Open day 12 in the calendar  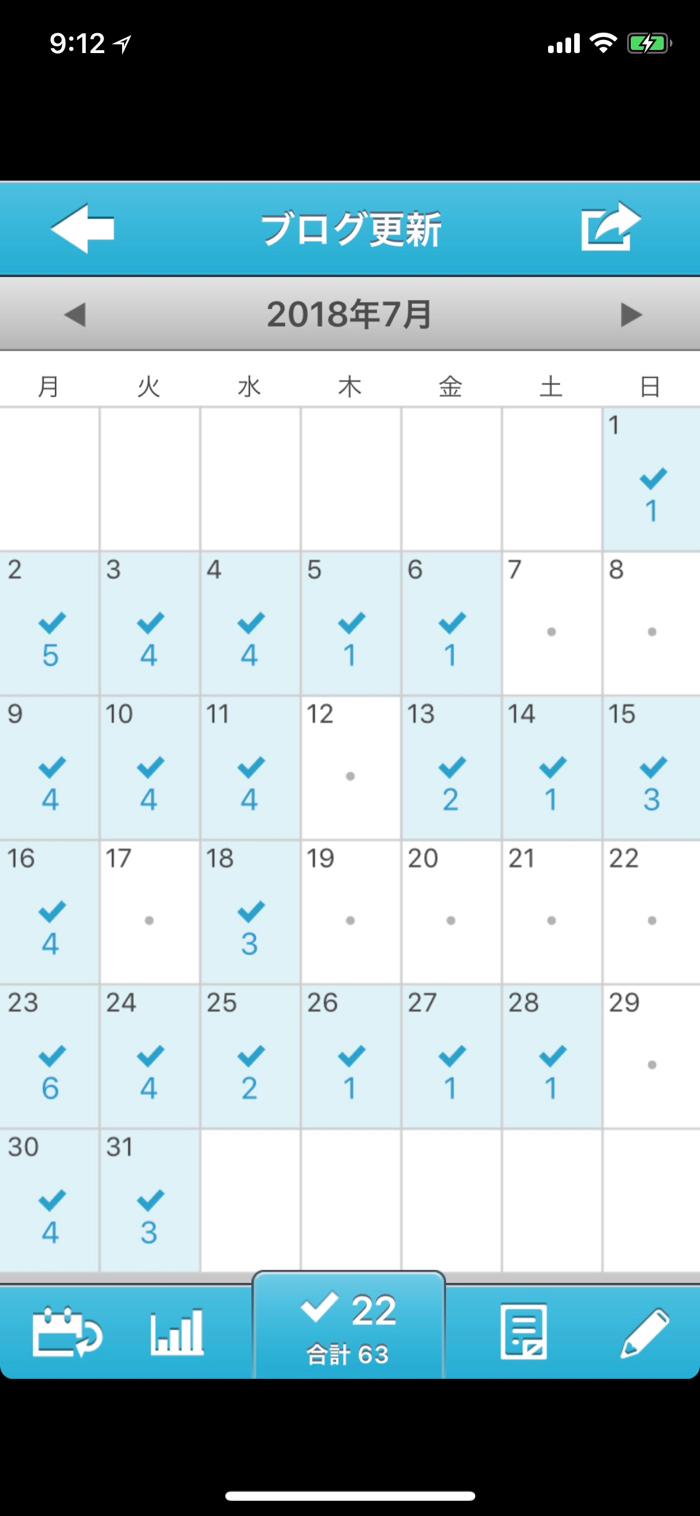(350, 768)
